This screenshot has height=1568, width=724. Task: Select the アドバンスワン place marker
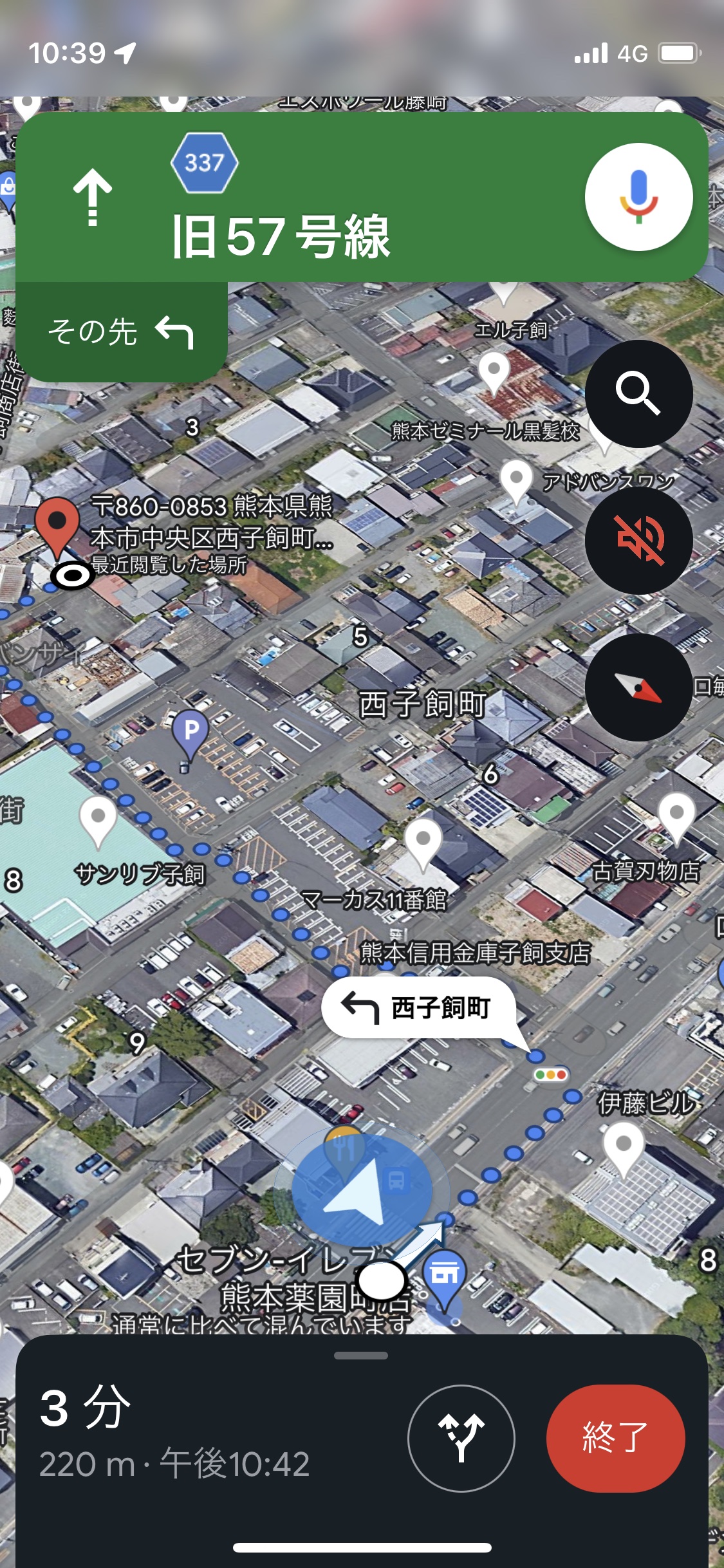[x=515, y=481]
